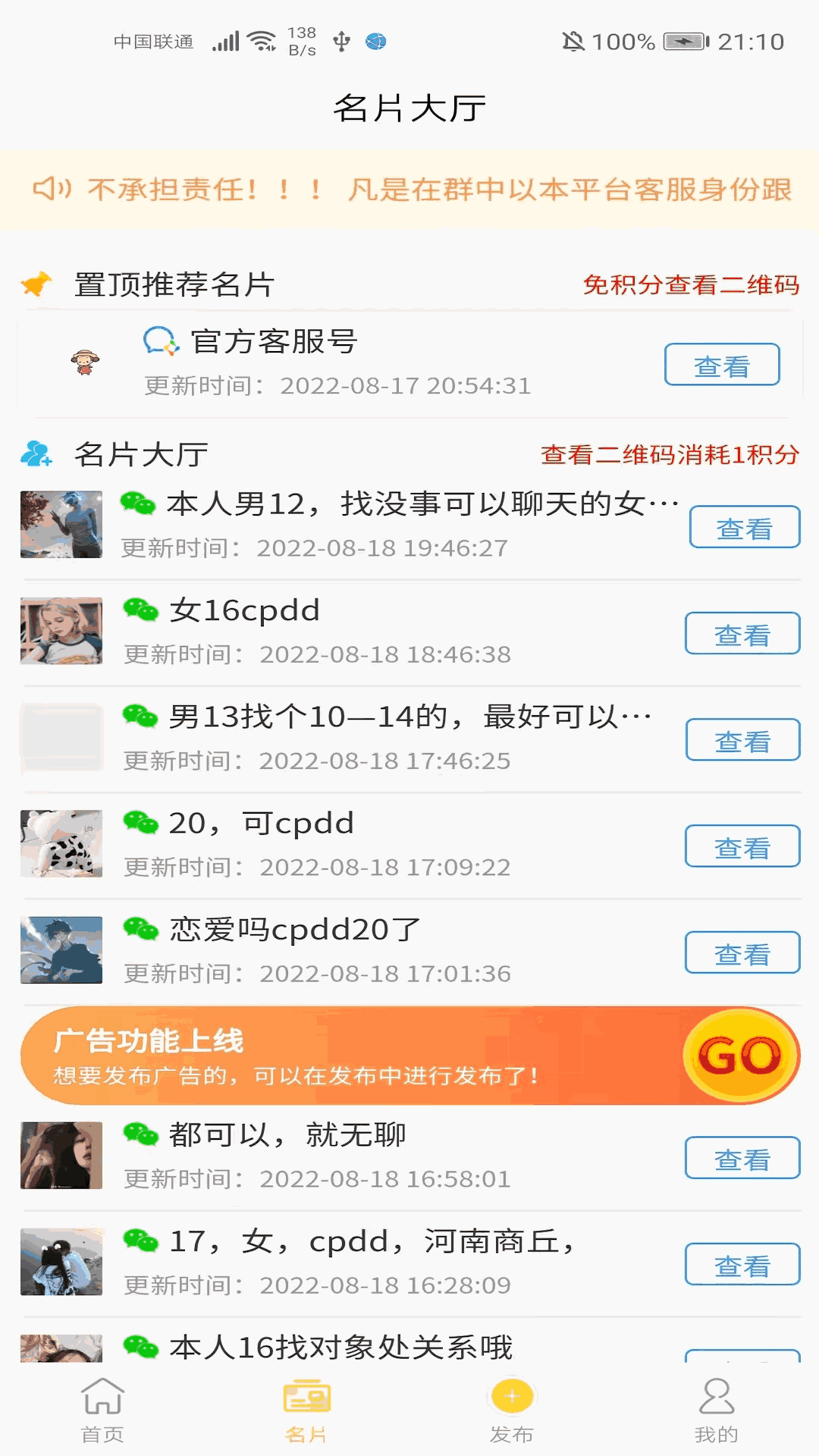Viewport: 819px width, 1456px height.
Task: Select the 名片 tab
Action: point(306,1409)
